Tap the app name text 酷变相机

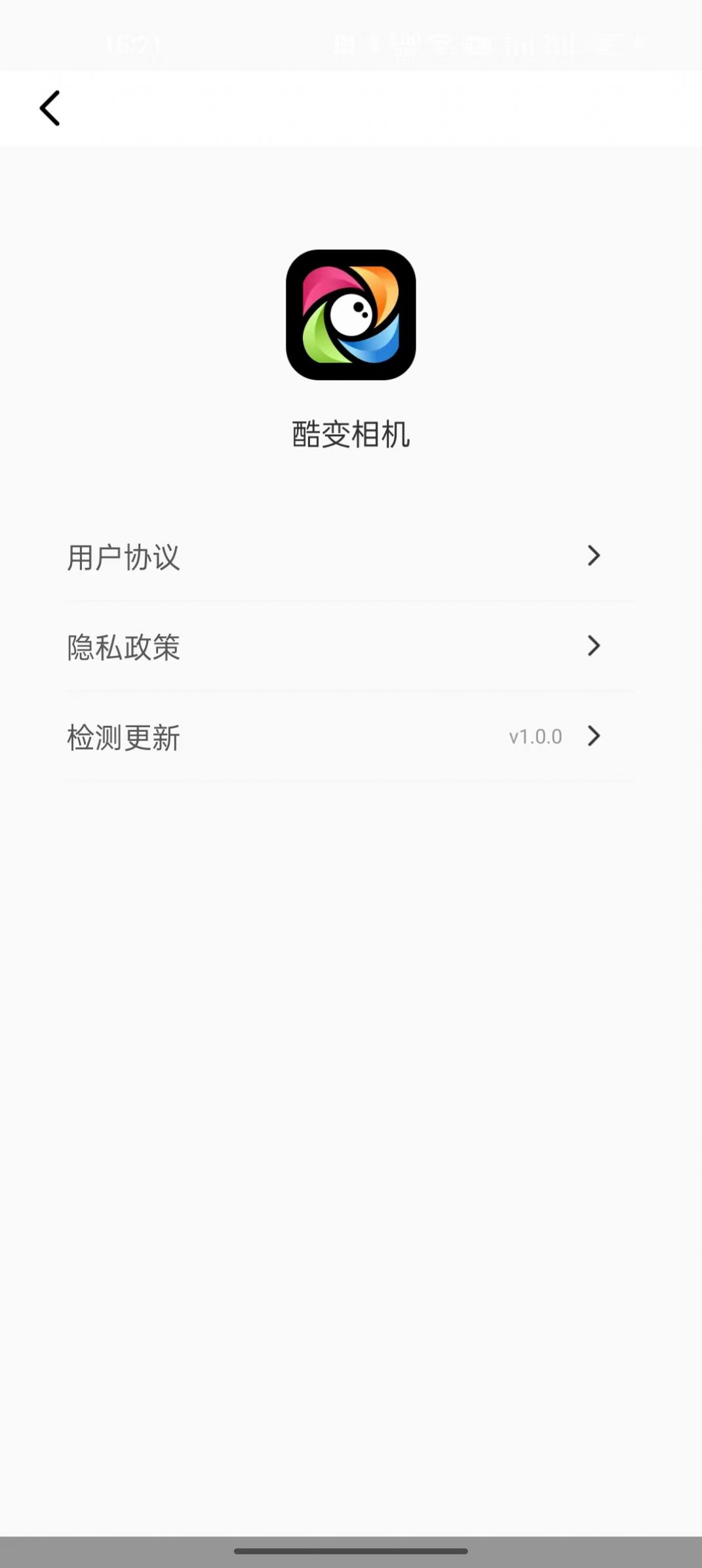[x=351, y=431]
